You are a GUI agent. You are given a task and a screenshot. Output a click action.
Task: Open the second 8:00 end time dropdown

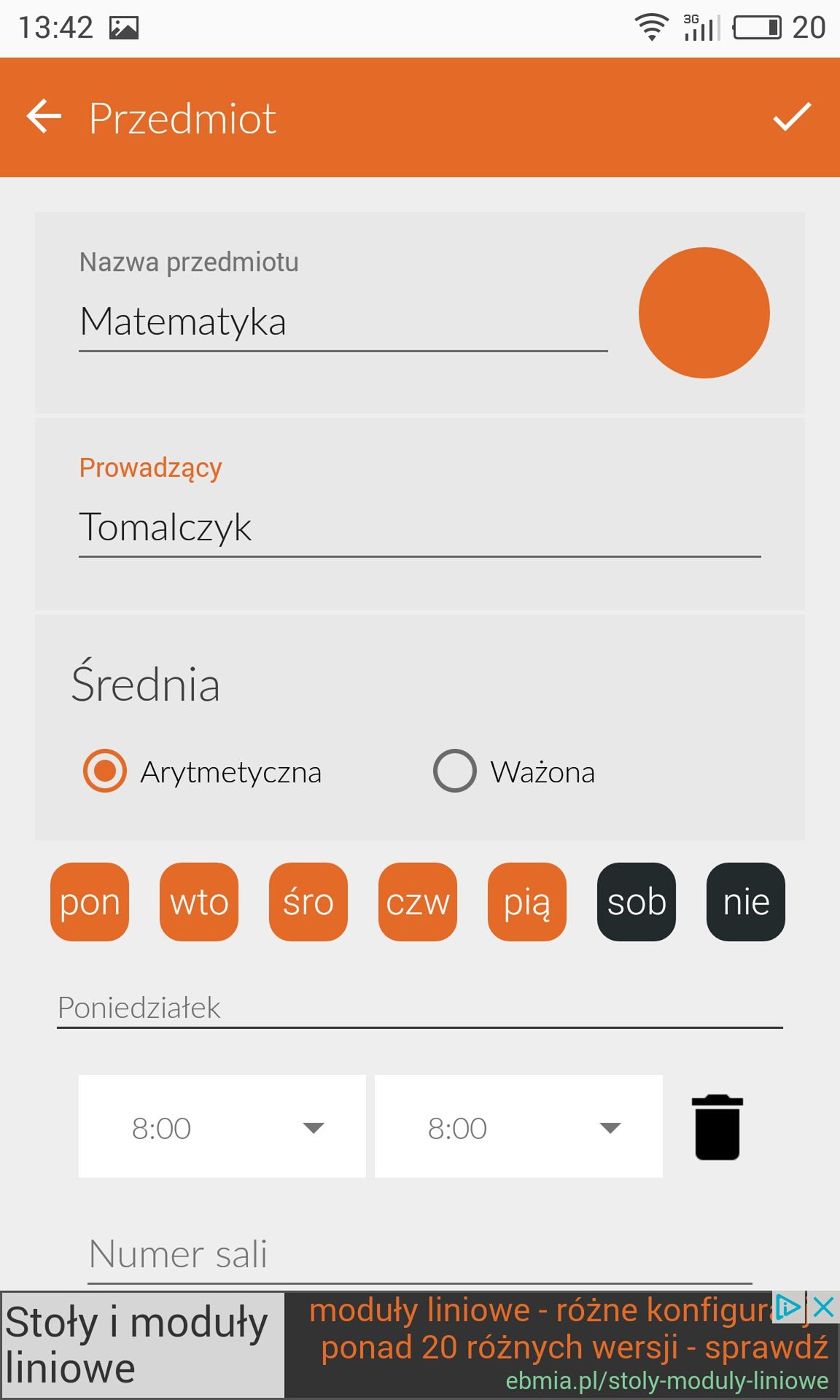point(518,1126)
